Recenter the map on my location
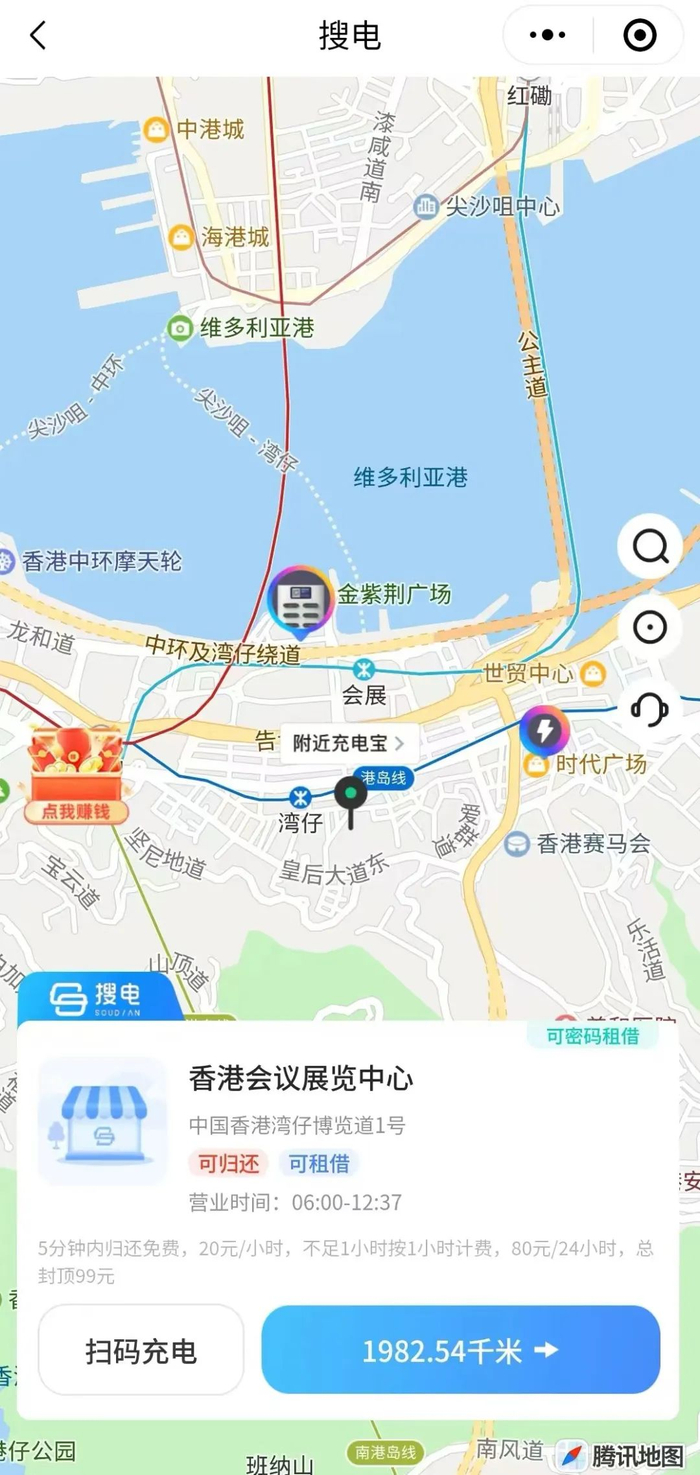The width and height of the screenshot is (700, 1475). pos(650,628)
